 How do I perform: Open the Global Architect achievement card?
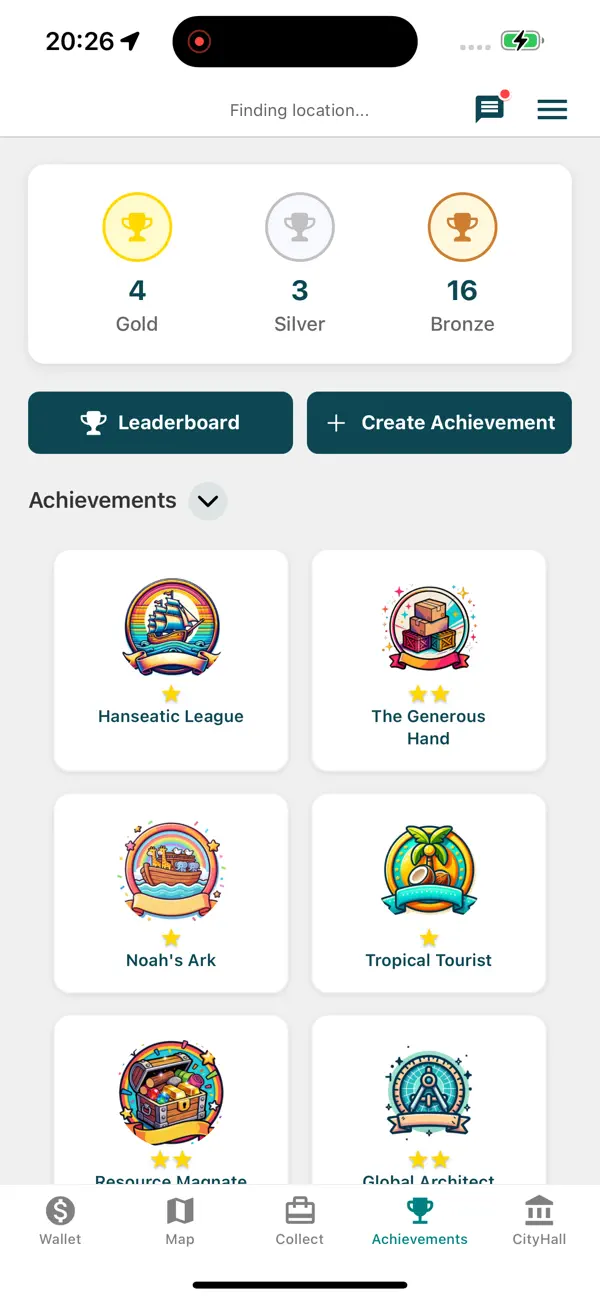pos(429,1101)
